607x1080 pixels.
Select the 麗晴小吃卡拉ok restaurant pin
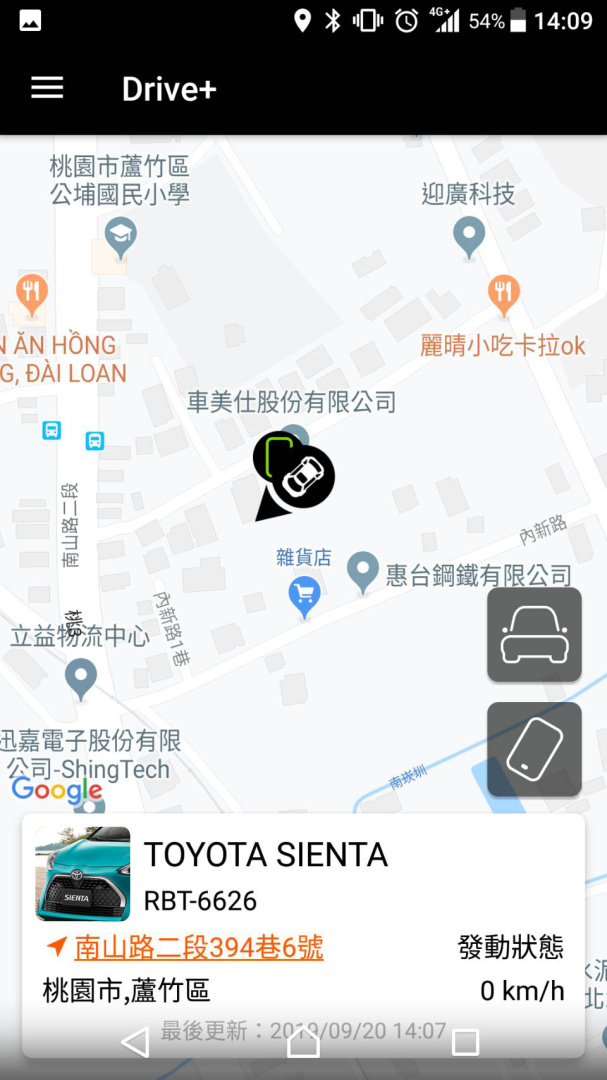point(503,292)
